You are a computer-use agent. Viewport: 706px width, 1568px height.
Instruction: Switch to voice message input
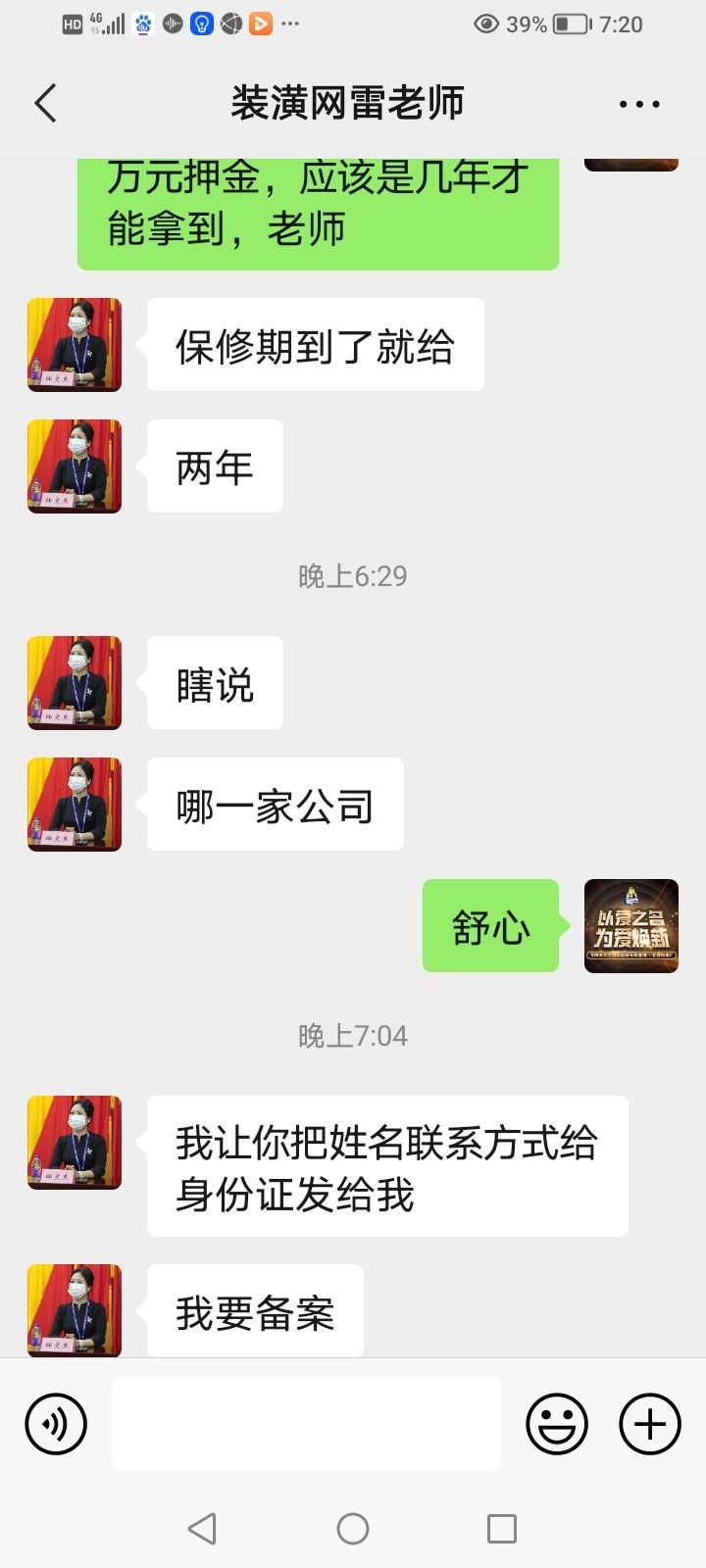(56, 1424)
